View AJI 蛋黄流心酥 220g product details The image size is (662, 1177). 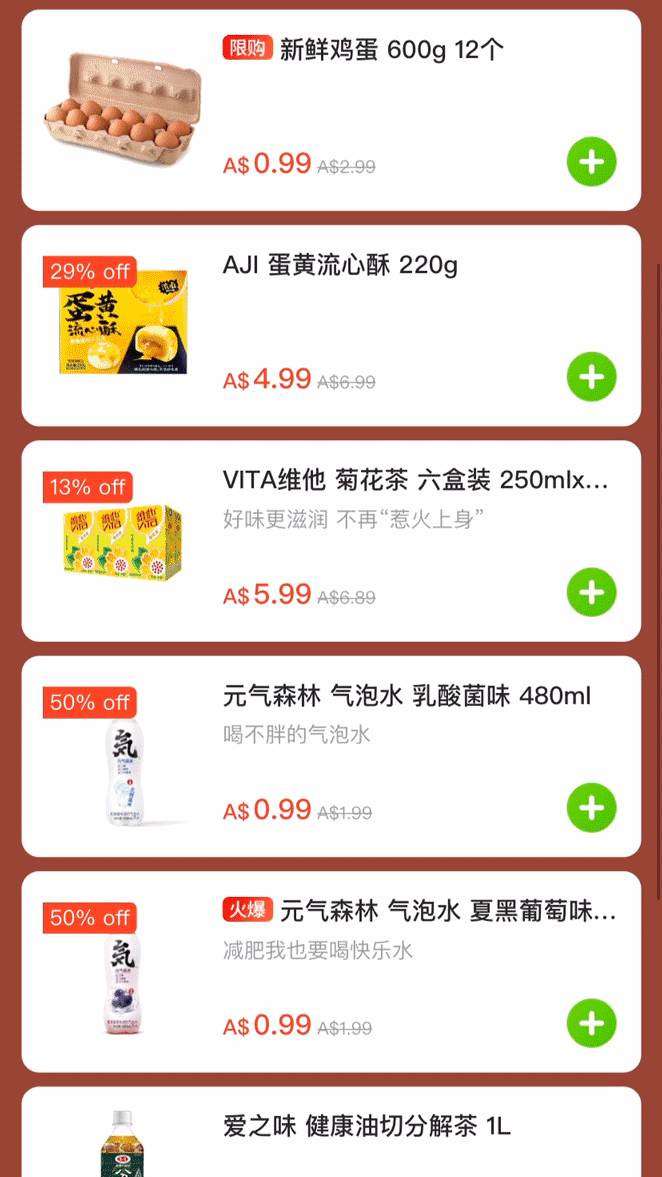[340, 266]
